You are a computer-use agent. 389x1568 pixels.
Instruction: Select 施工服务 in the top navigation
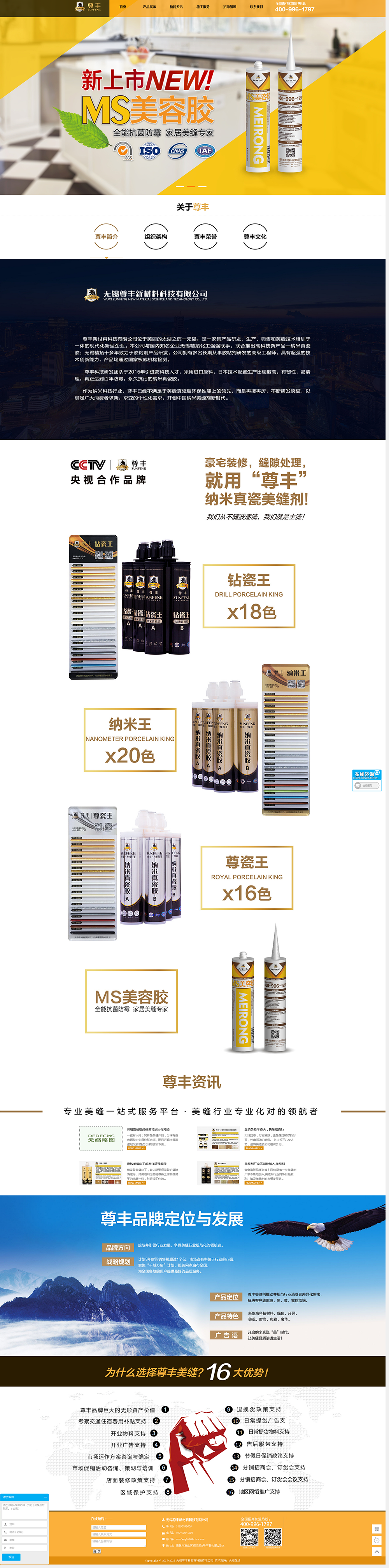point(203,7)
